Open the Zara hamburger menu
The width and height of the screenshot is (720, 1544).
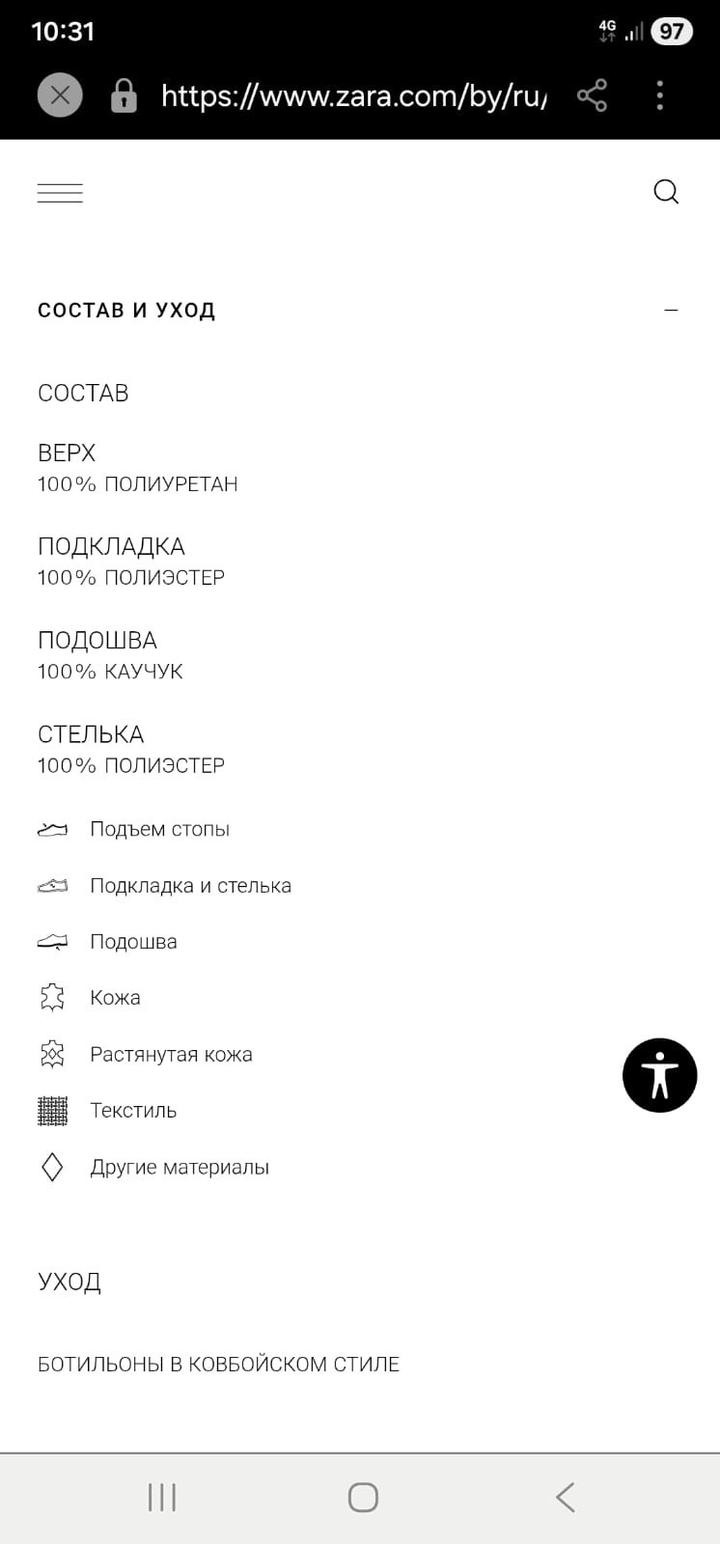[x=60, y=193]
